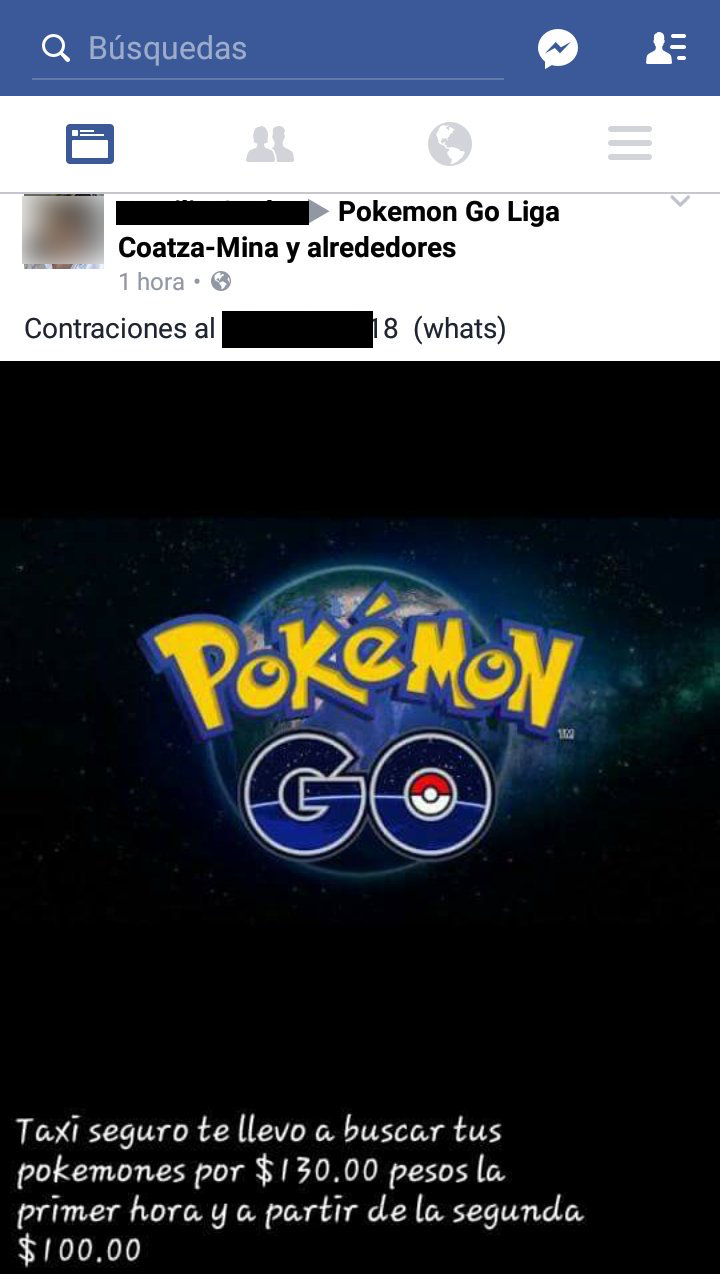Open the friends list icon in header
The height and width of the screenshot is (1280, 720).
point(666,48)
